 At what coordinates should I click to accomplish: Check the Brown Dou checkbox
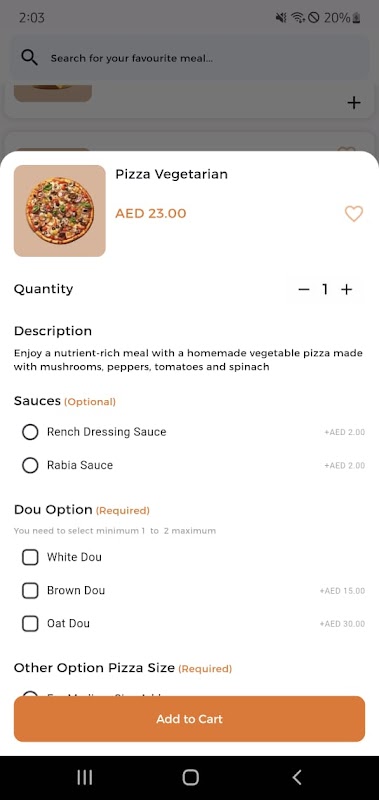pos(30,590)
